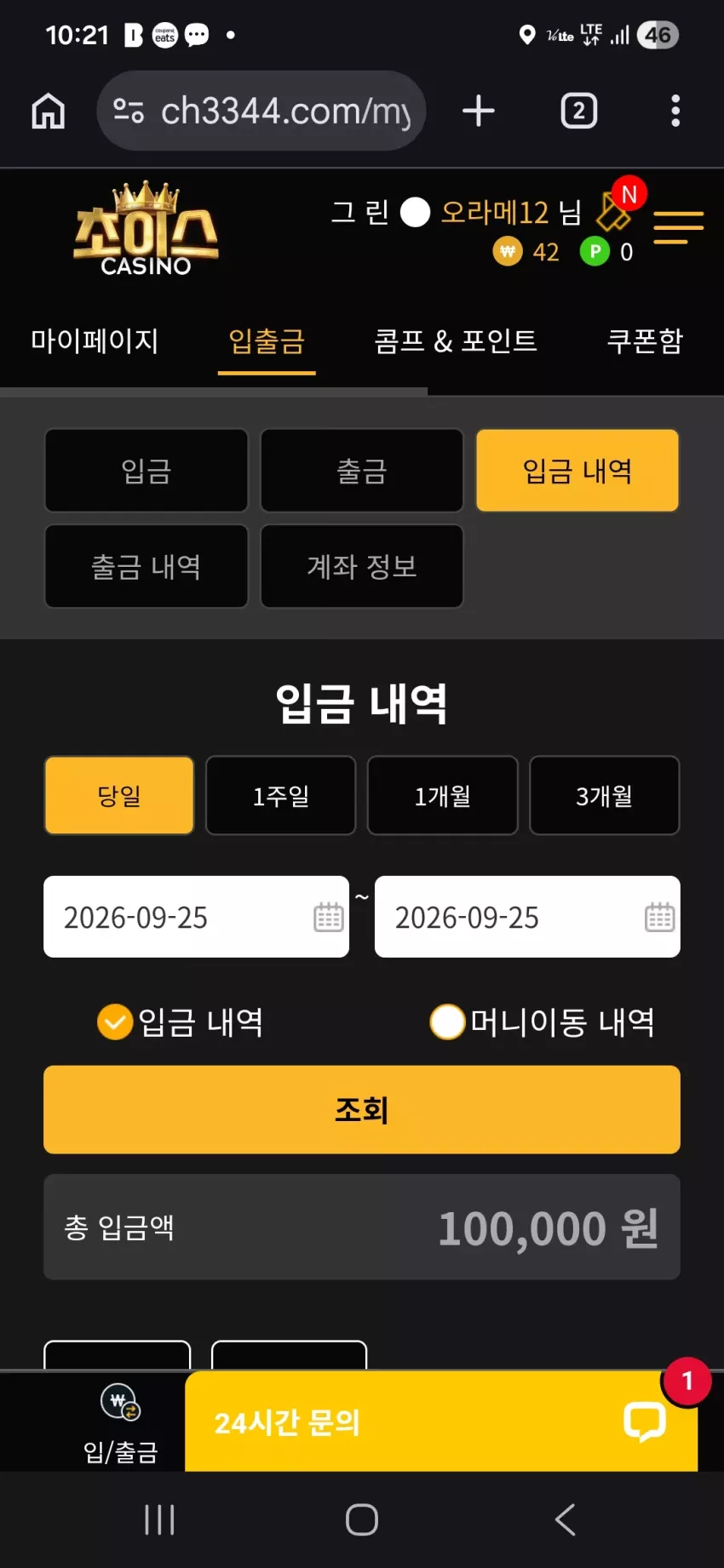The image size is (724, 1568).
Task: Open the end date picker
Action: [527, 917]
